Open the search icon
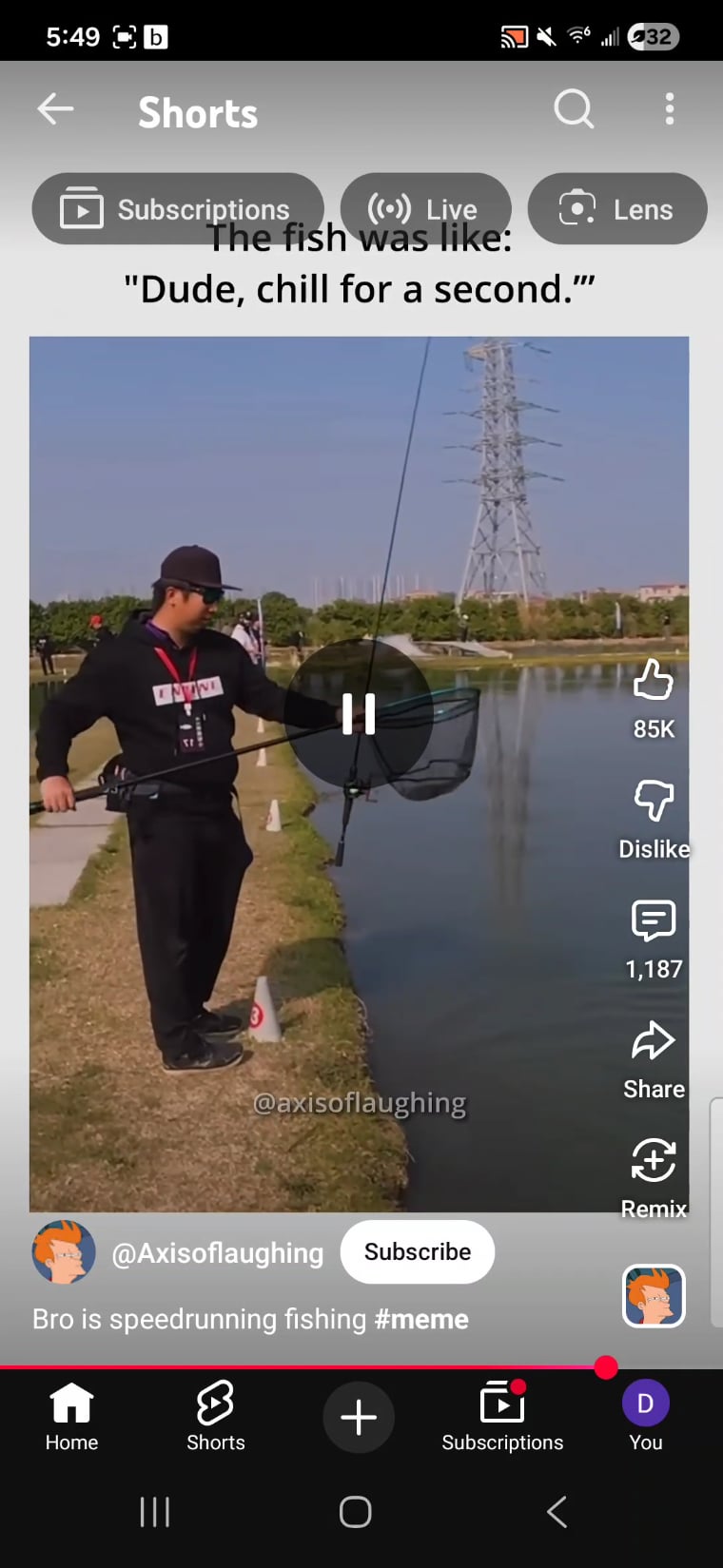Screen dimensions: 723x1568 pyautogui.click(x=574, y=110)
